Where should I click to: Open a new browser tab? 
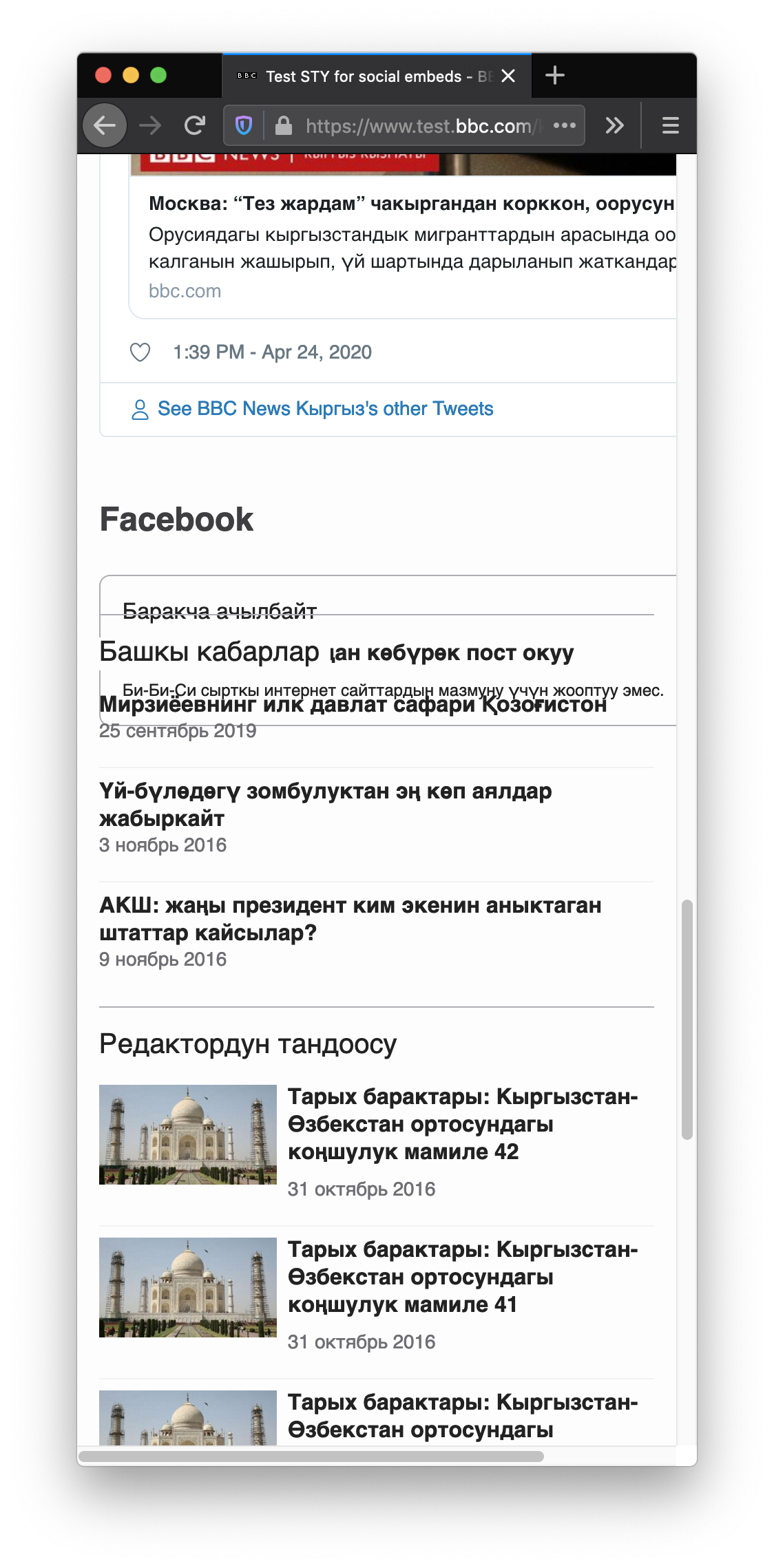tap(555, 76)
